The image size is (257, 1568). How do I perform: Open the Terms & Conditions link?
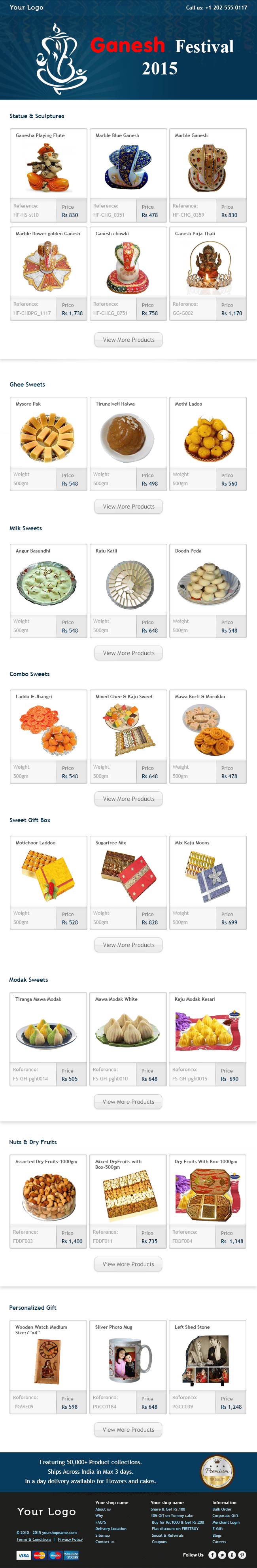[x=34, y=1539]
